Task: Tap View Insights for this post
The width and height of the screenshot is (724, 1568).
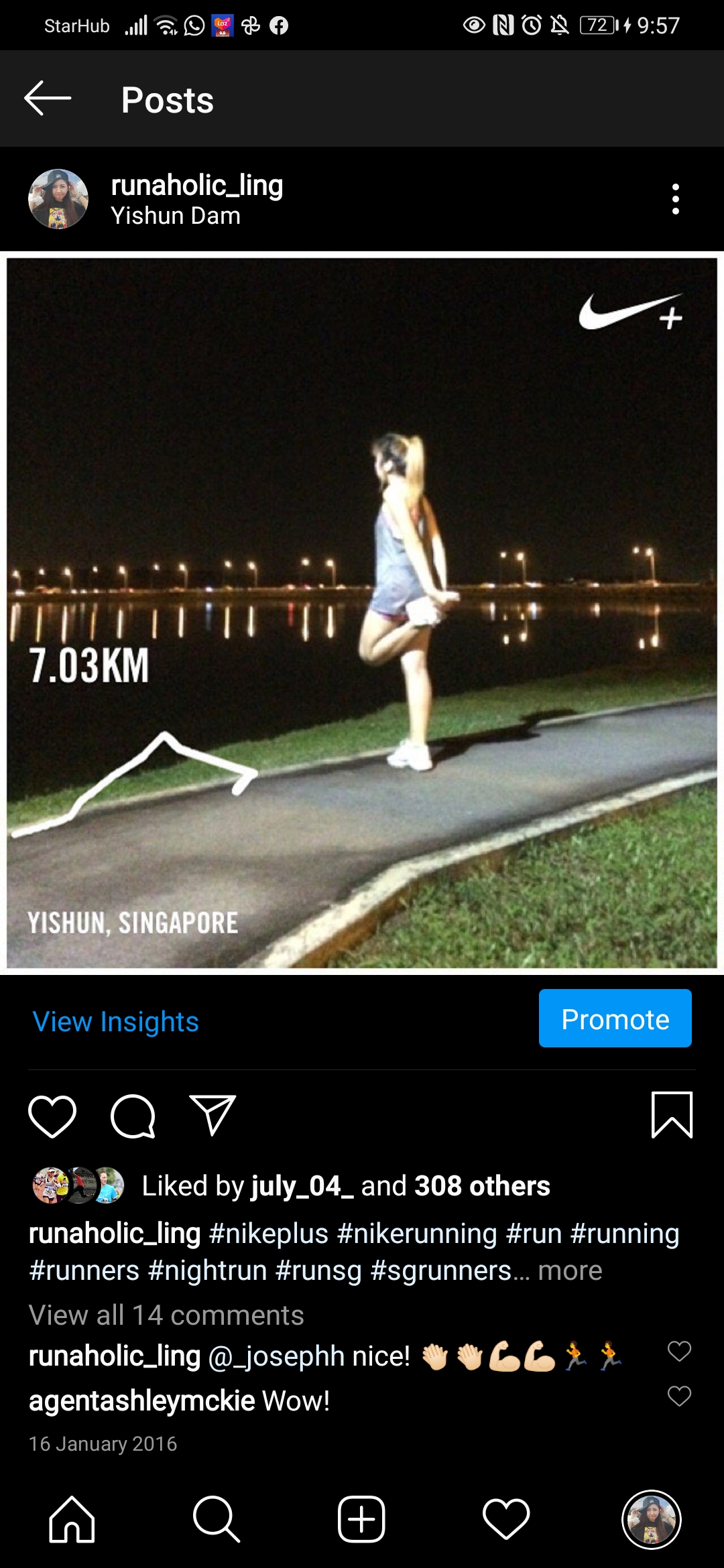Action: point(116,1021)
